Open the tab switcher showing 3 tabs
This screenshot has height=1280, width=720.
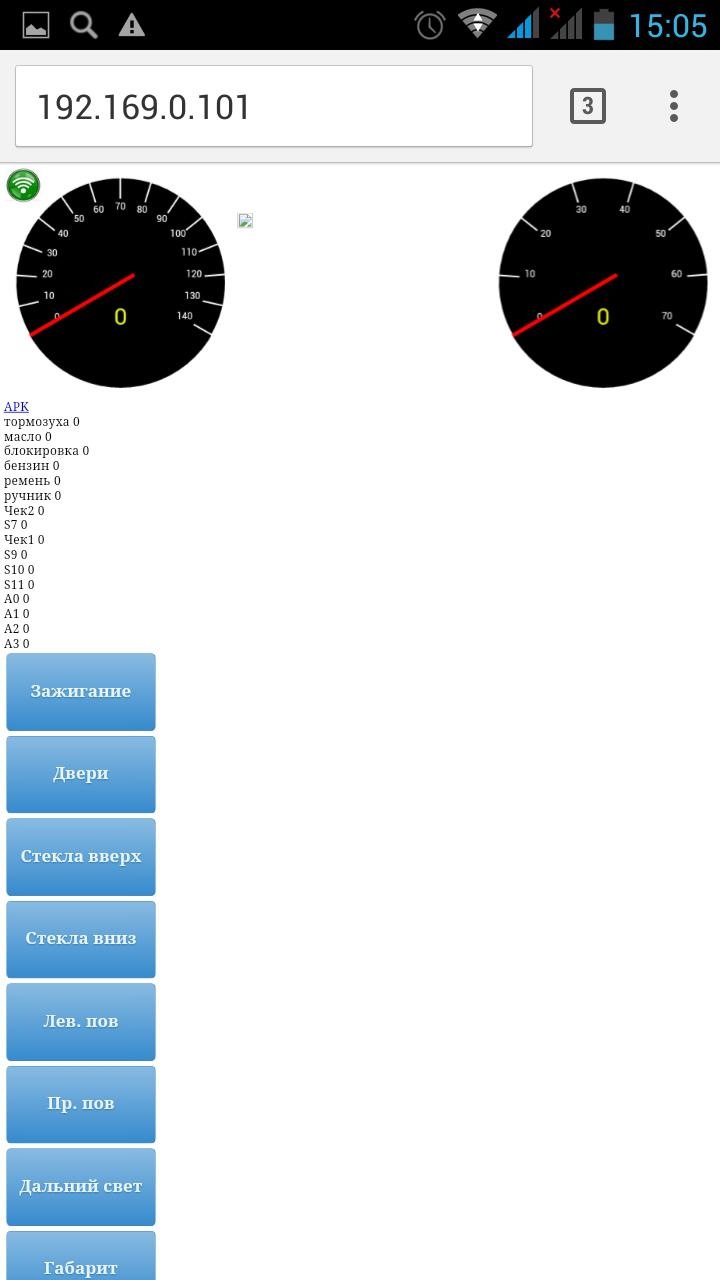pyautogui.click(x=588, y=106)
